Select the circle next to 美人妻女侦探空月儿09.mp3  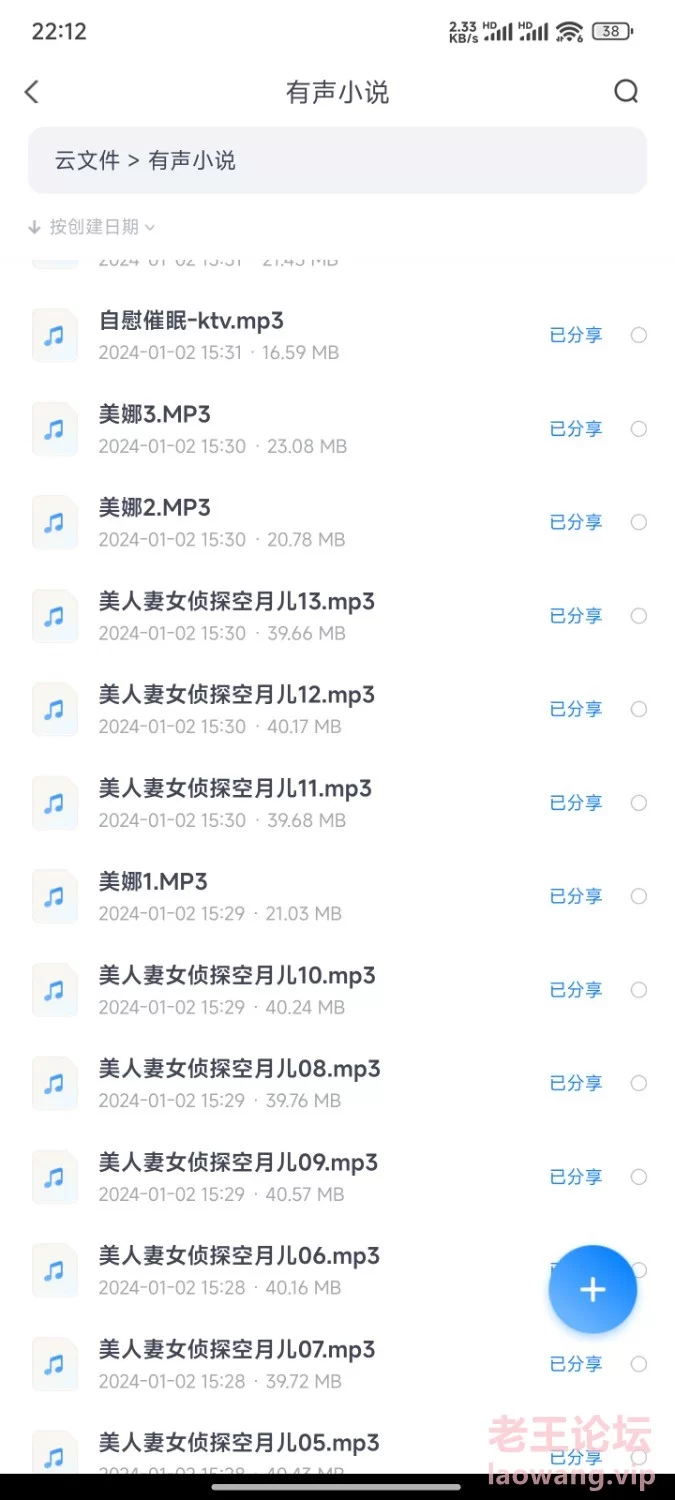[x=639, y=1177]
